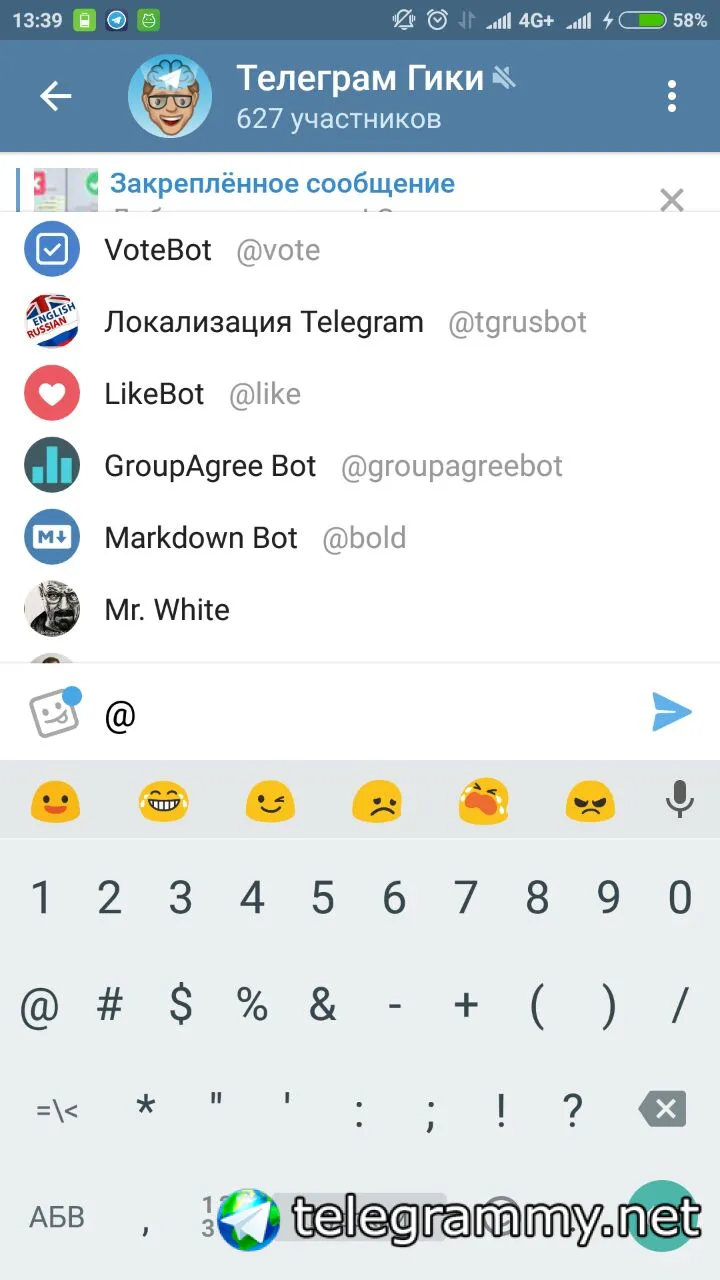Open more symbols with =\< key
This screenshot has width=720, height=1280.
(x=57, y=1110)
